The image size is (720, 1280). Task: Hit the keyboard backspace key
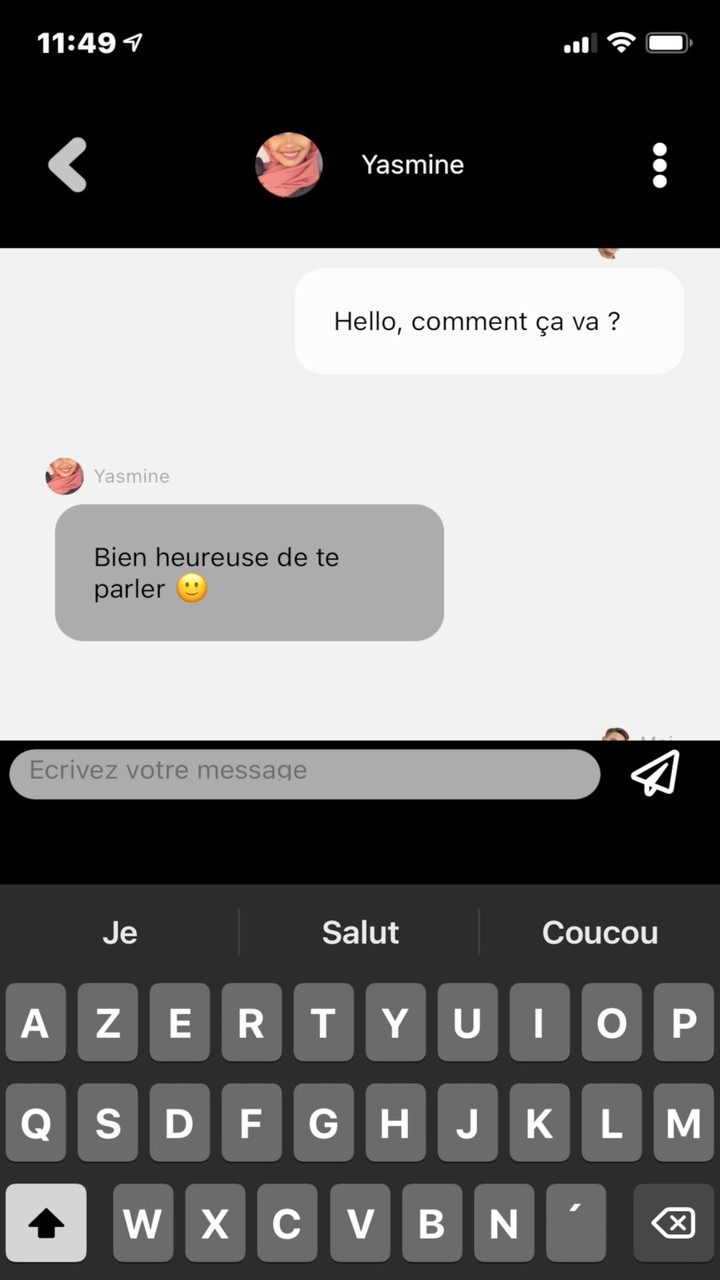[673, 1222]
